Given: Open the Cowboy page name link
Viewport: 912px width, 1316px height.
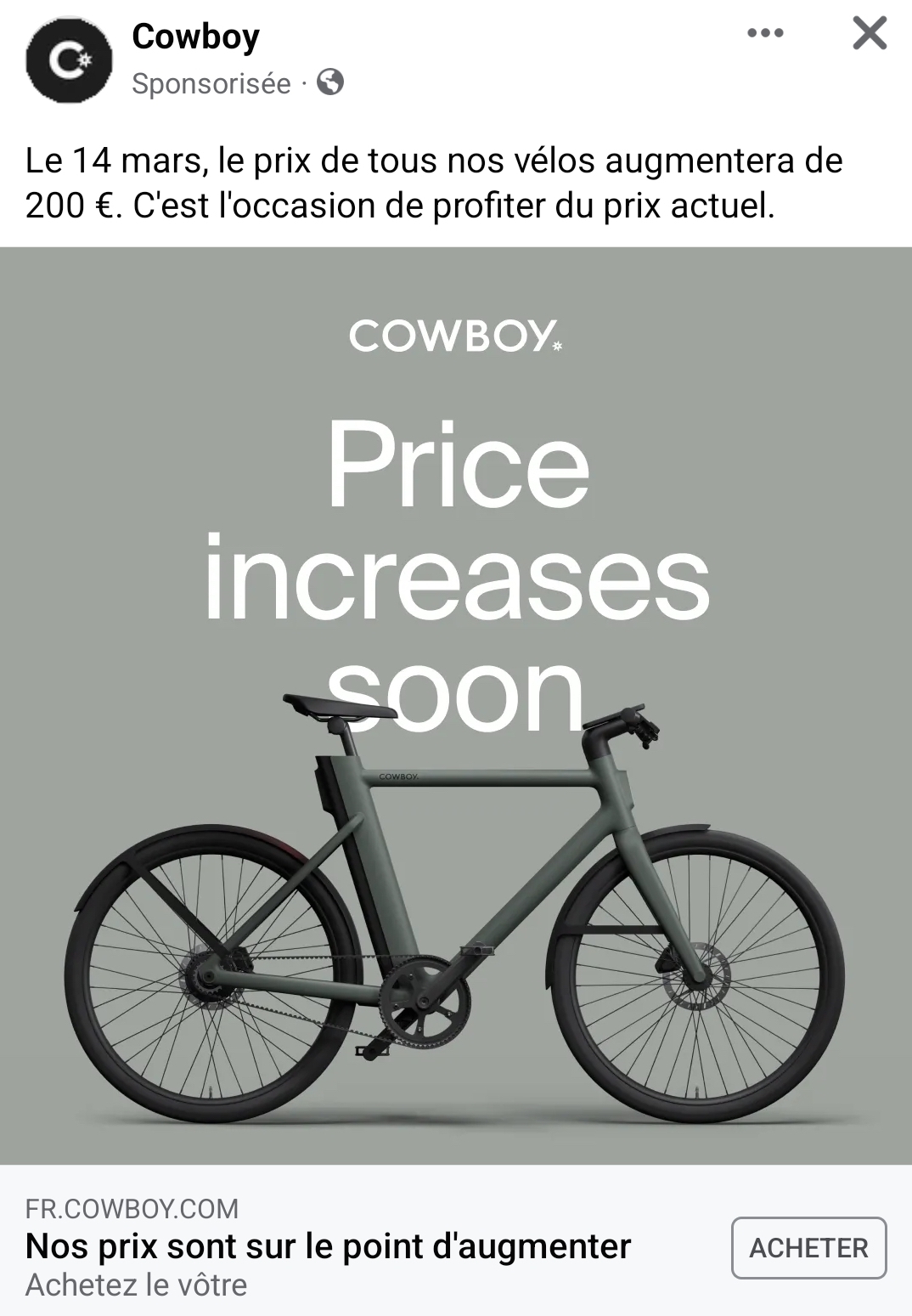Looking at the screenshot, I should (x=196, y=37).
